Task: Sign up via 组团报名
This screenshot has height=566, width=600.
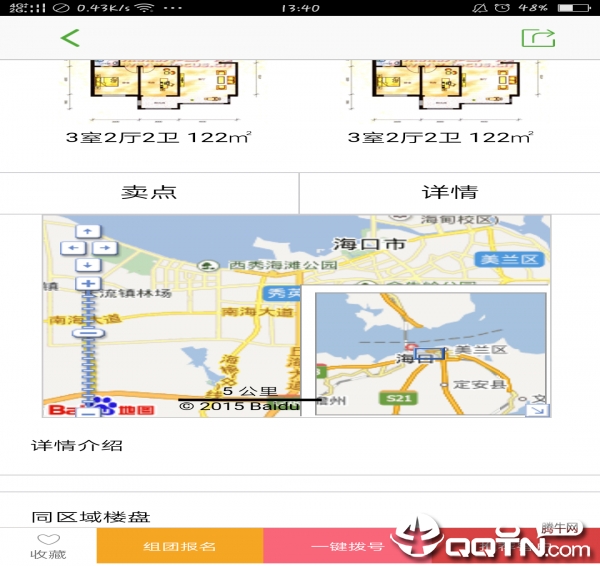Action: point(180,546)
